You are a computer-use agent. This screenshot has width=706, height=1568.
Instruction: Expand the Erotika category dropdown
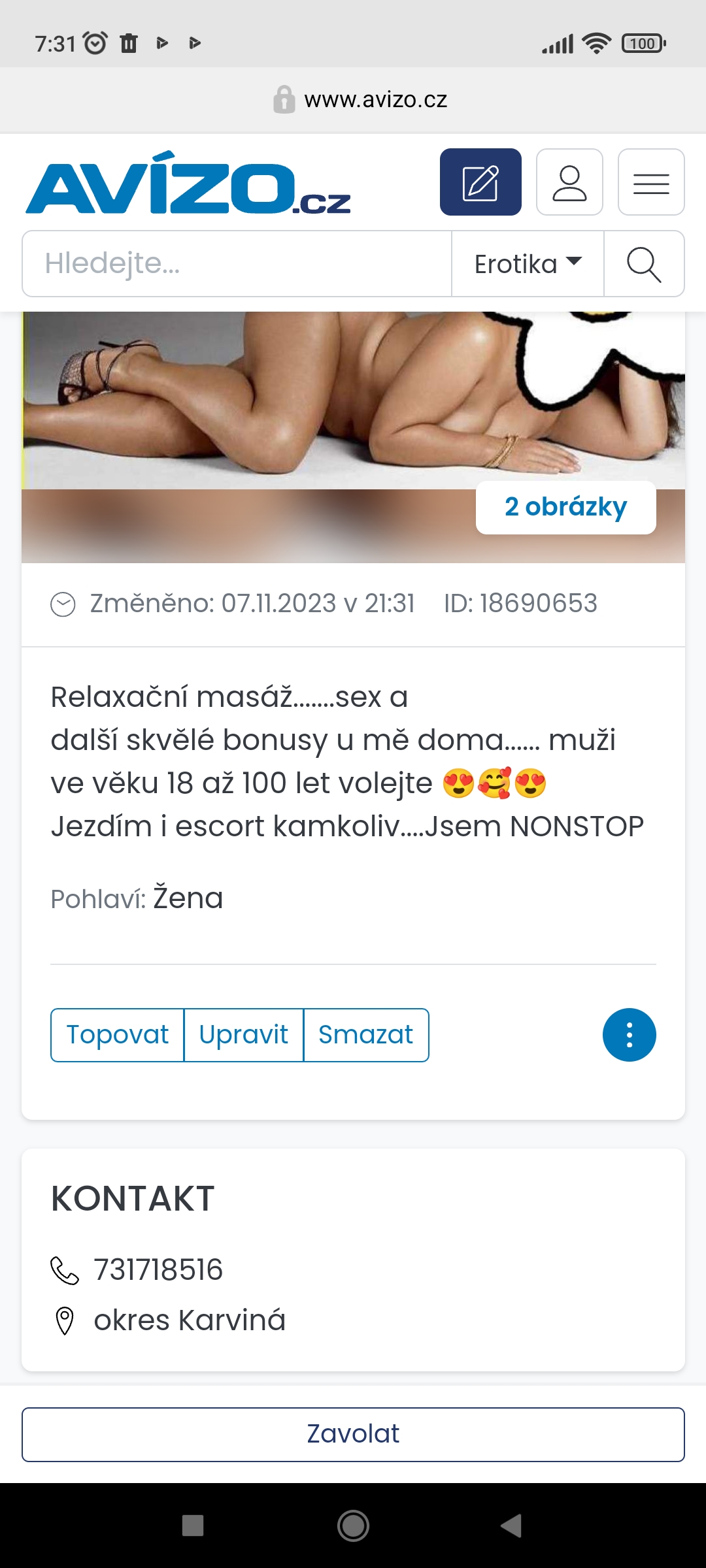[528, 264]
